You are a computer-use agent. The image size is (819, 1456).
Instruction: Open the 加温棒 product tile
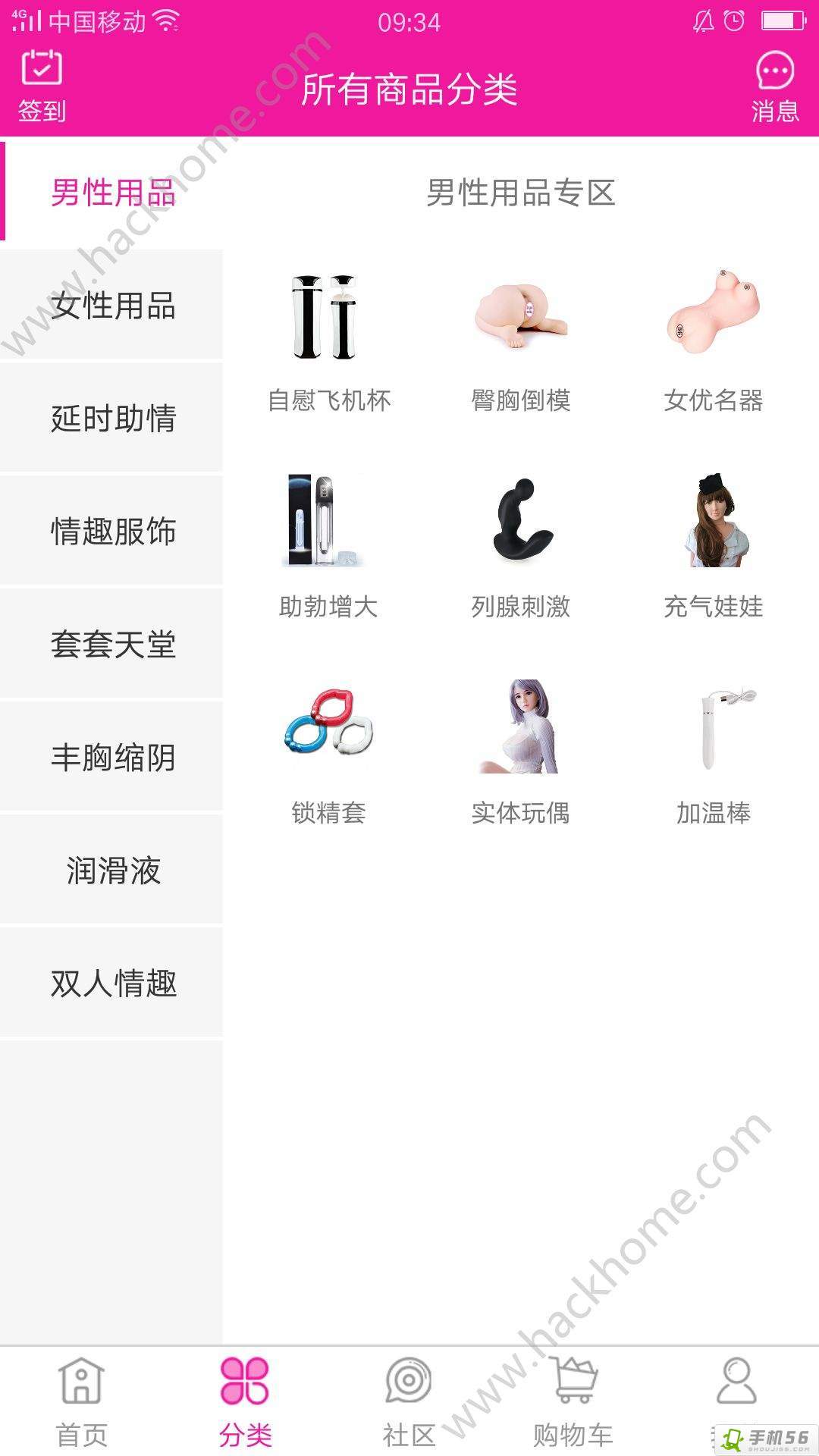(x=713, y=749)
